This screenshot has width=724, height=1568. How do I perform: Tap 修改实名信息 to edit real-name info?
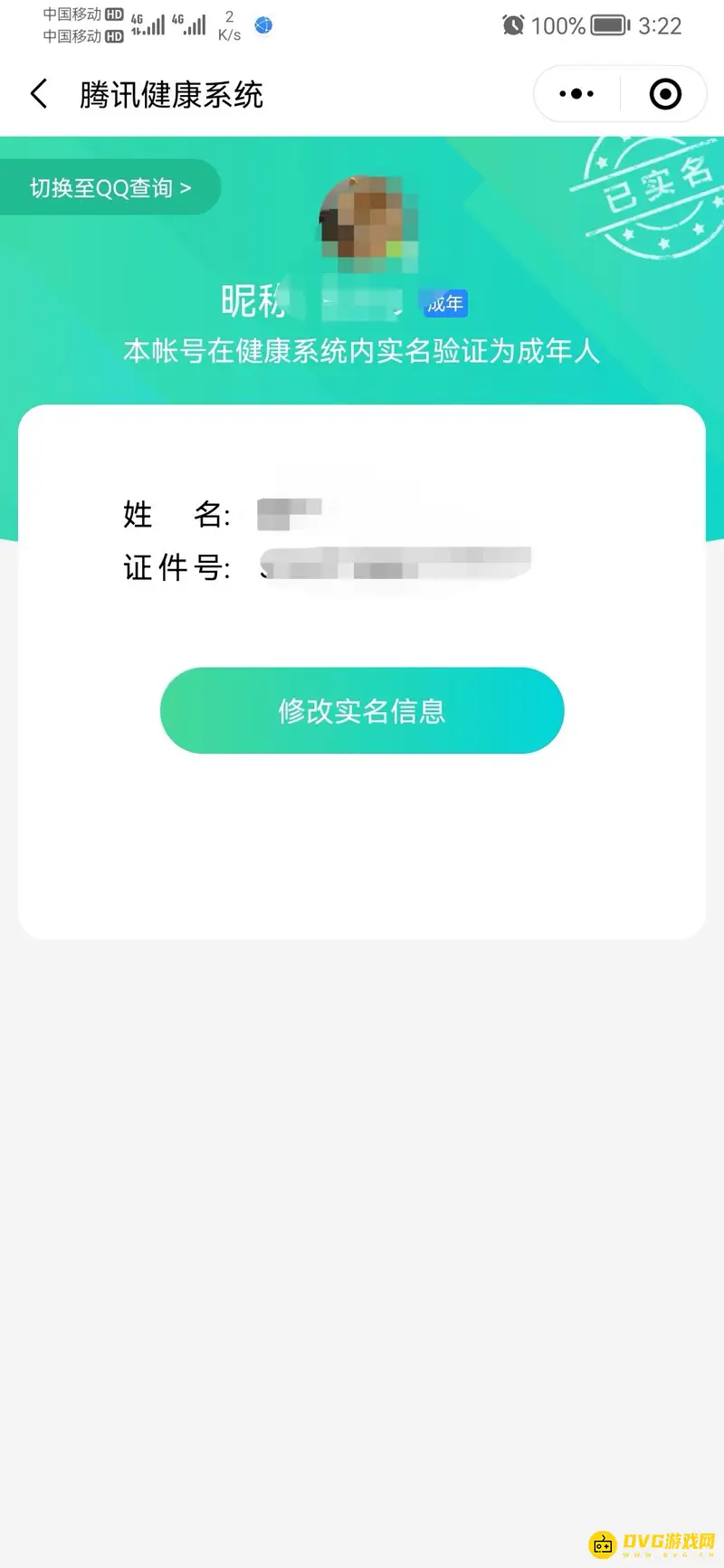click(x=362, y=711)
